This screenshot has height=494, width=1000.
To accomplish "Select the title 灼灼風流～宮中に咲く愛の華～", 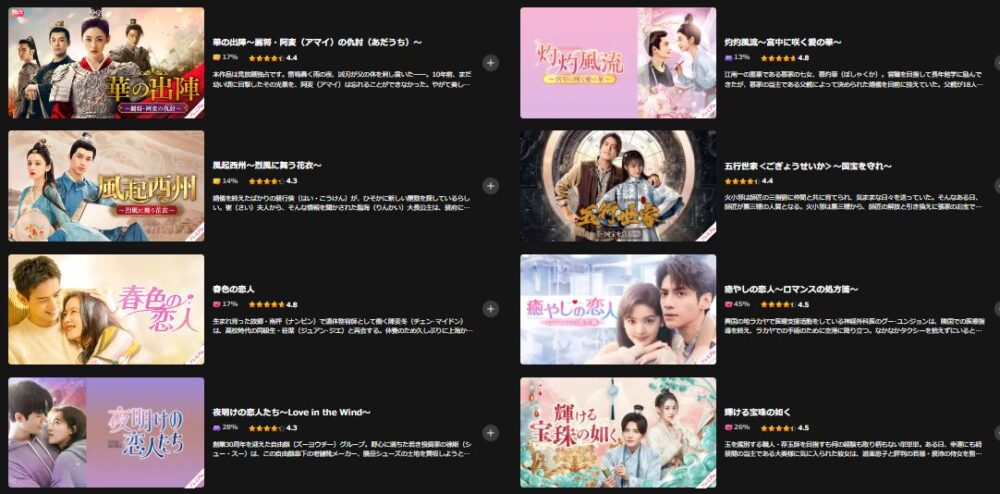I will (783, 43).
